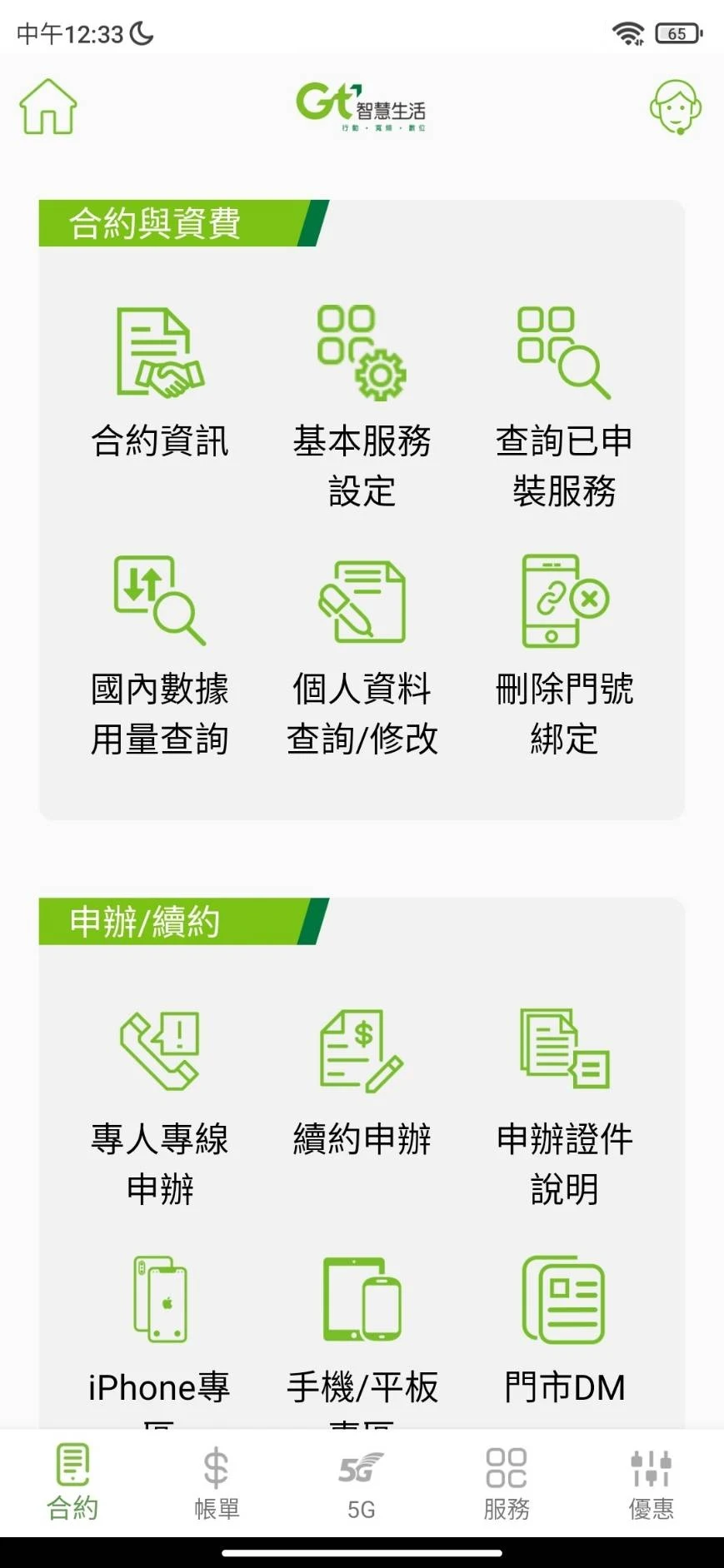The width and height of the screenshot is (724, 1568).
Task: Switch to the 帳單 tab
Action: (x=217, y=1483)
